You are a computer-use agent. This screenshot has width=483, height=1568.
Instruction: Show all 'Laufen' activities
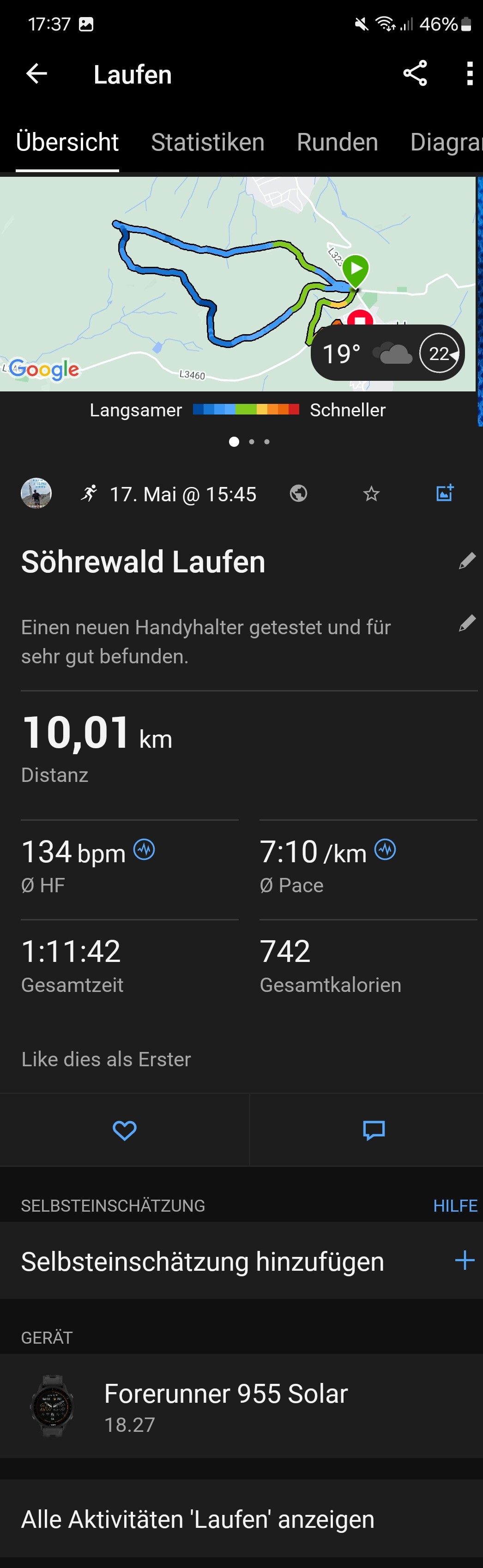(198, 1520)
